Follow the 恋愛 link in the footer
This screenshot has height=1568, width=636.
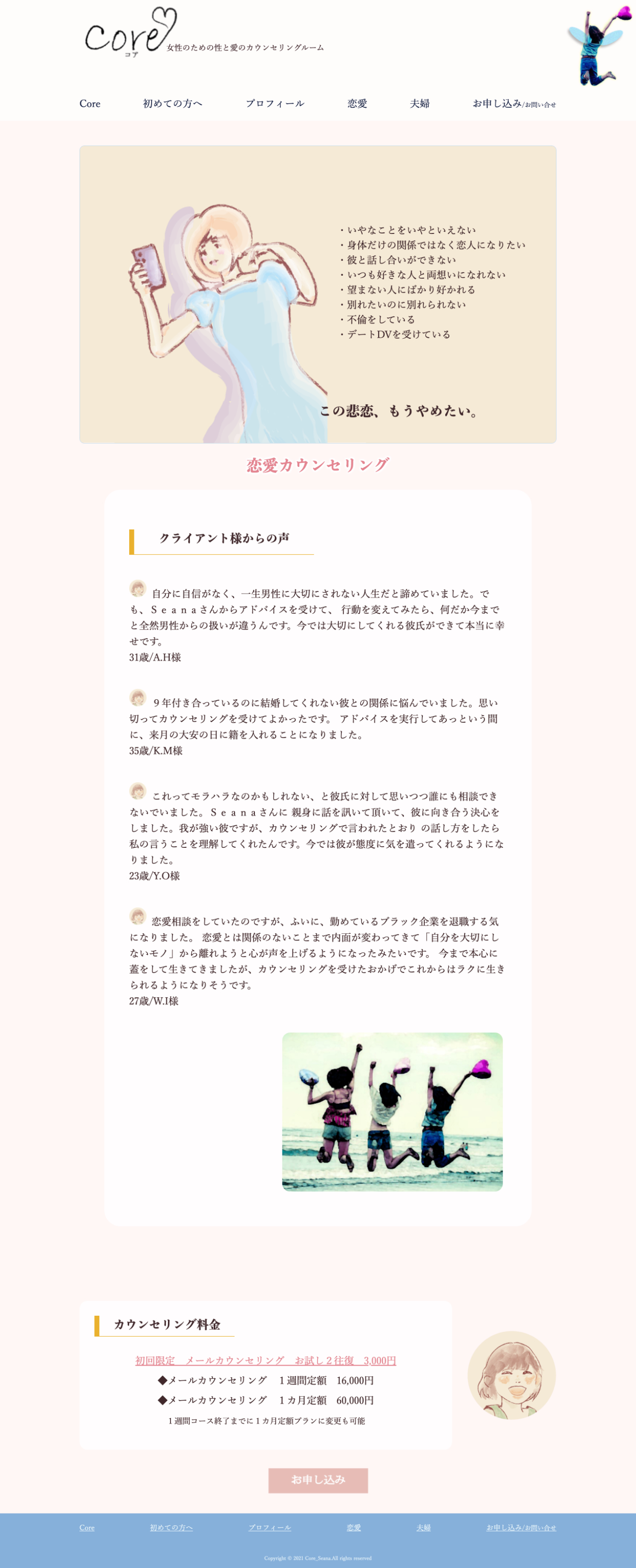click(354, 1527)
